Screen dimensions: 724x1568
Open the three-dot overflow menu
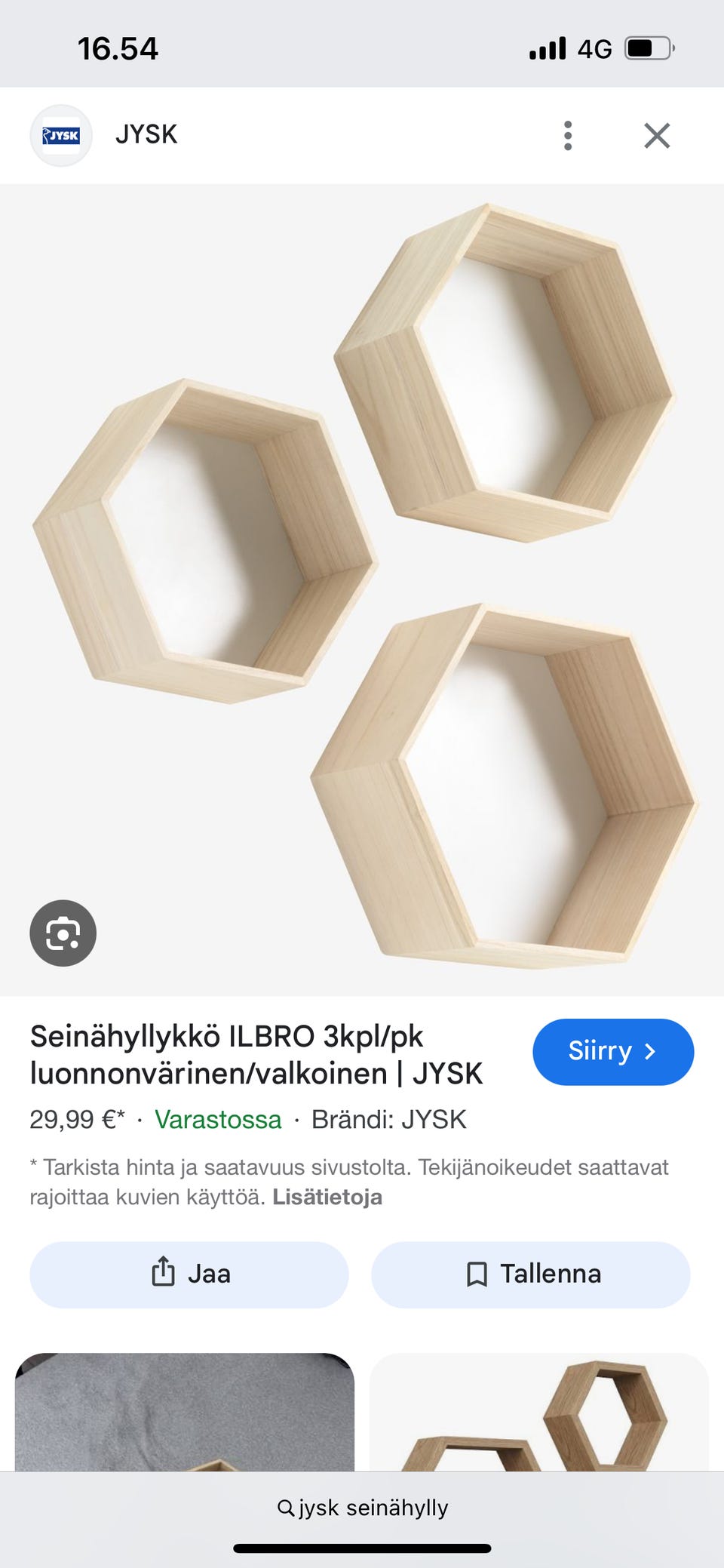[x=568, y=136]
